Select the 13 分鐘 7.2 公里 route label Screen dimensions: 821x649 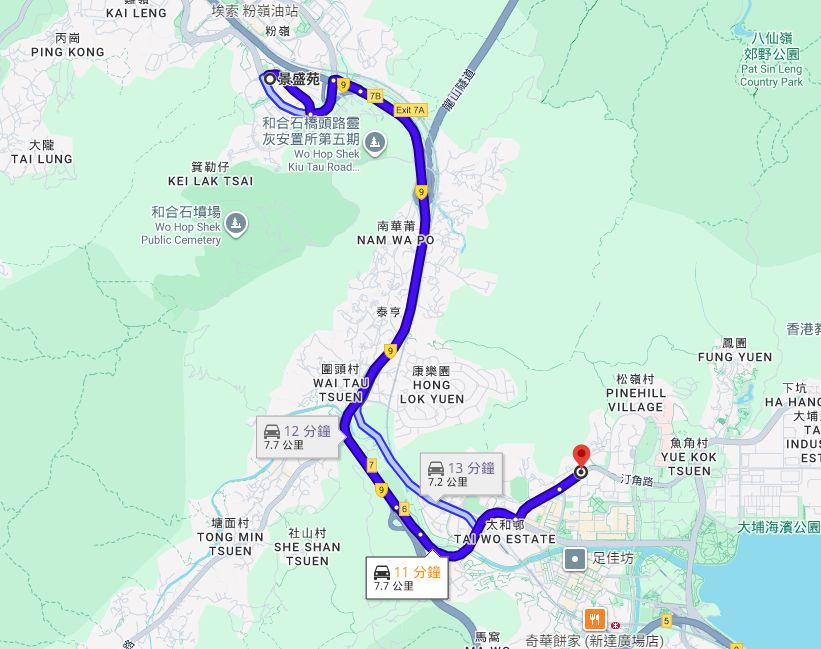click(460, 473)
